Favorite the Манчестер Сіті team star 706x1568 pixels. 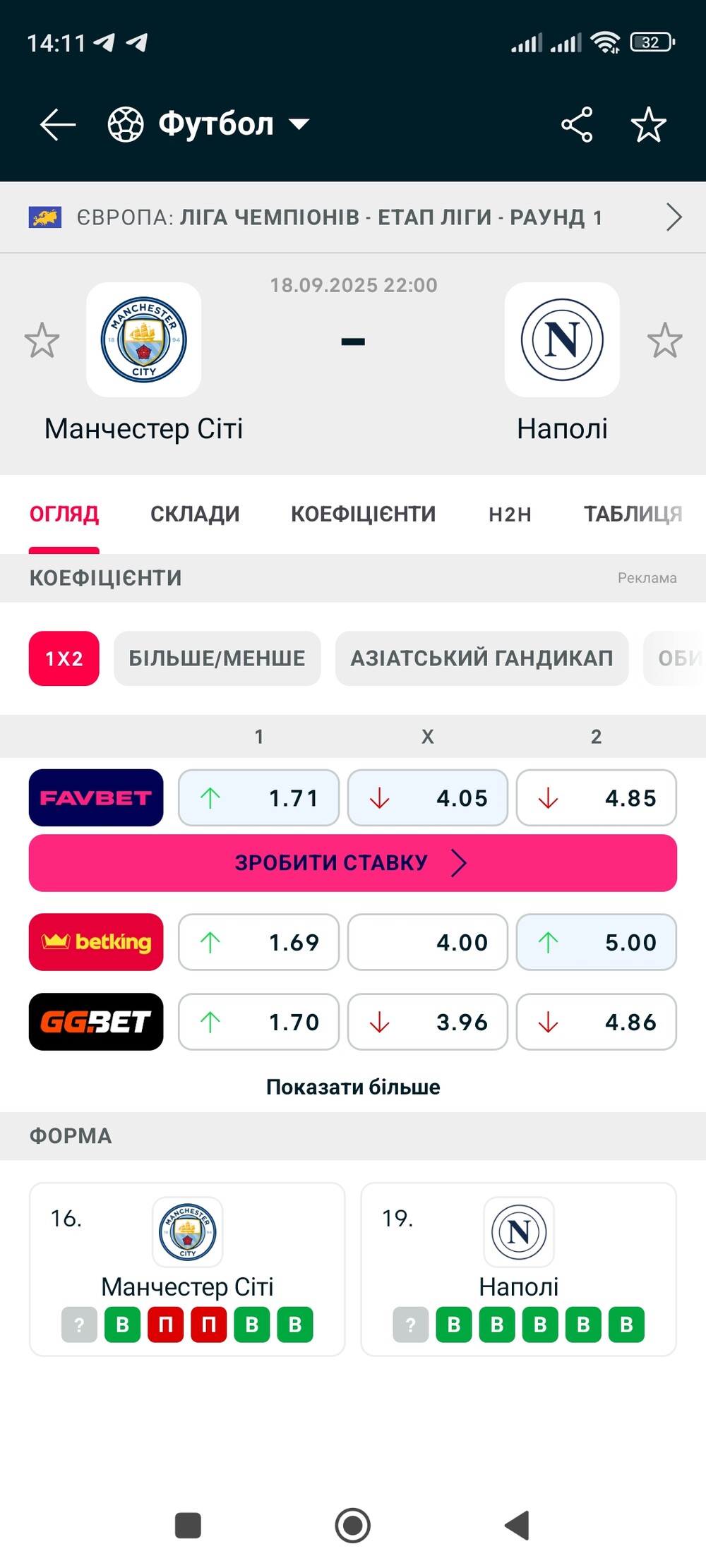(x=42, y=340)
